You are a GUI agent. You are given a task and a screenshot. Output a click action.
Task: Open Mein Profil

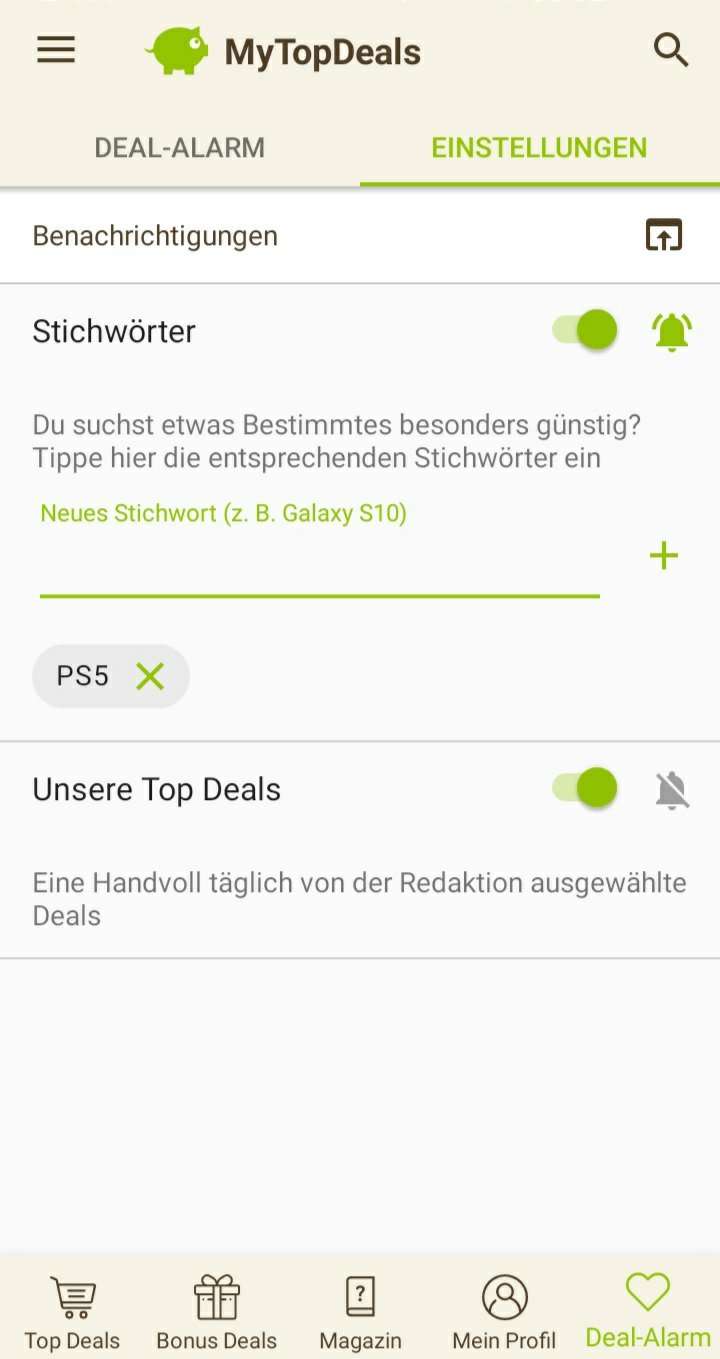(504, 1313)
